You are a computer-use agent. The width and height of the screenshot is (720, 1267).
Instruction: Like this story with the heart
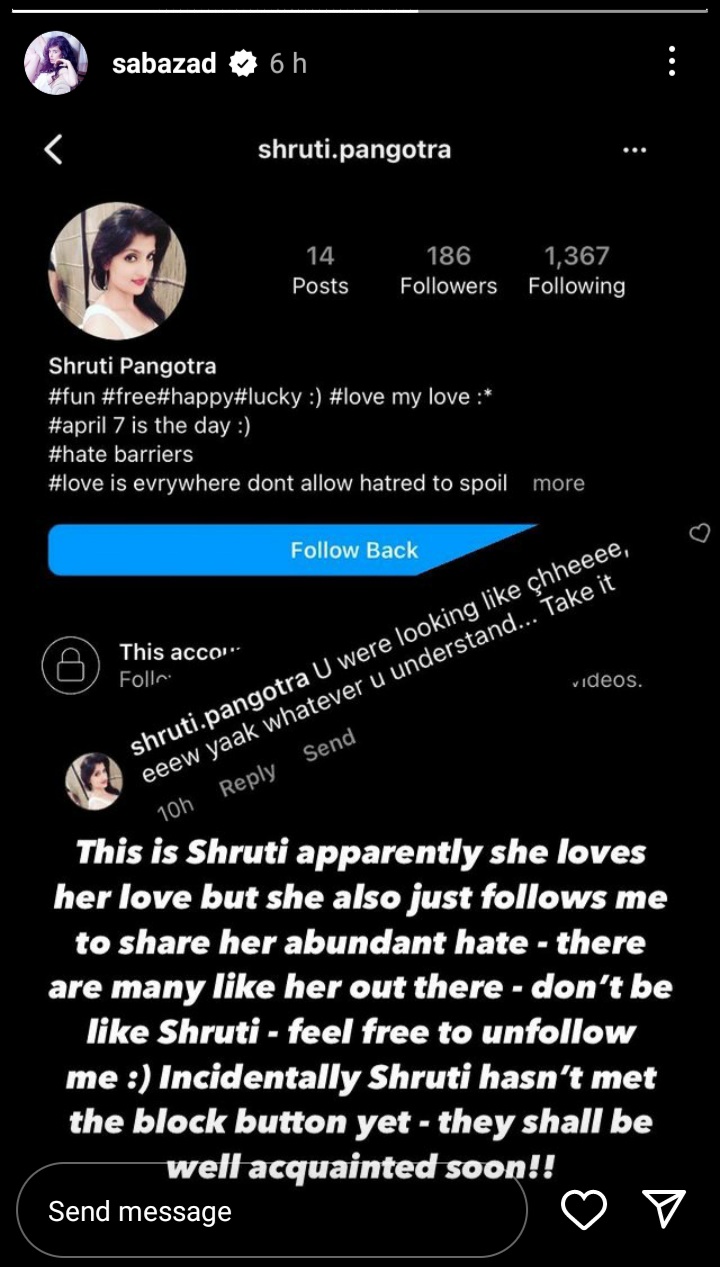click(584, 1210)
